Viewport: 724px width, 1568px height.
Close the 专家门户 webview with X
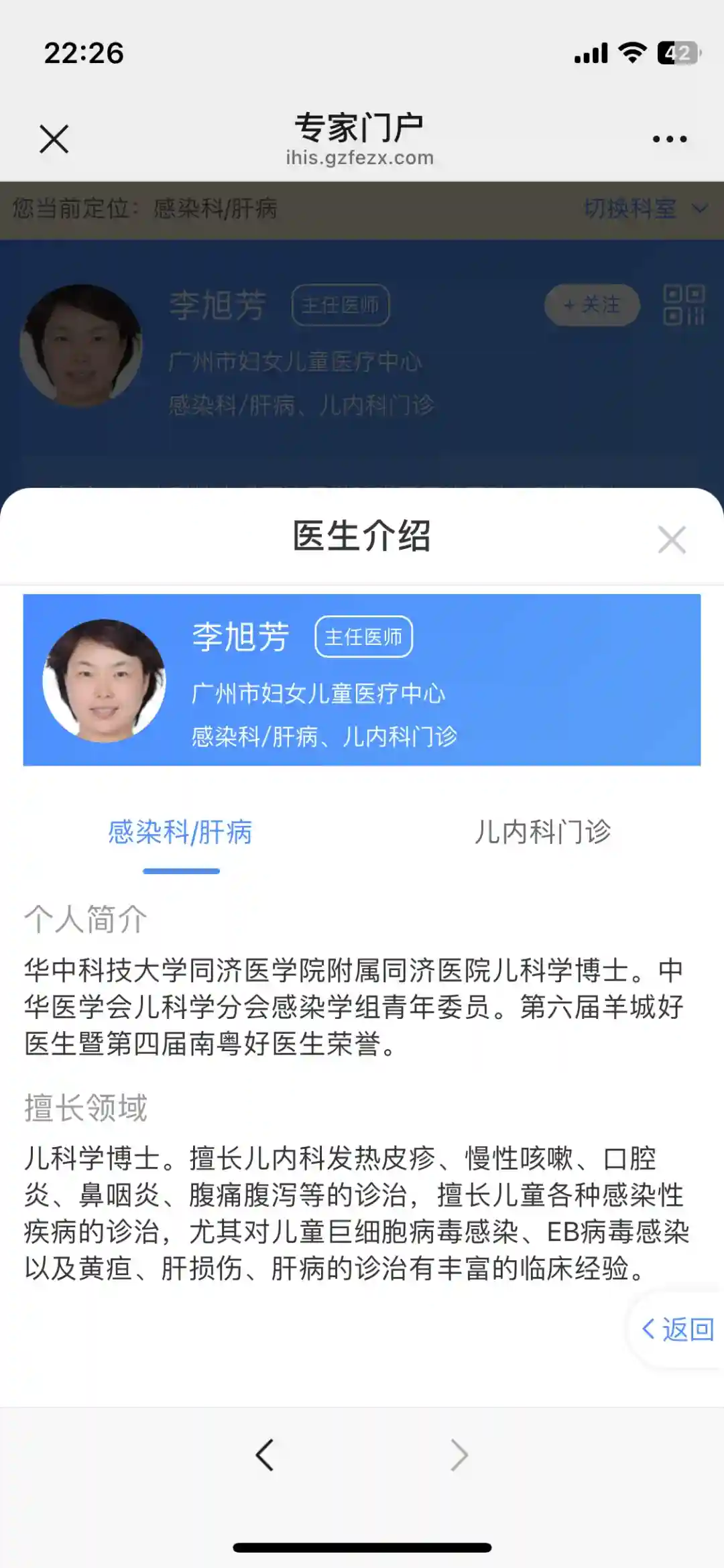54,139
